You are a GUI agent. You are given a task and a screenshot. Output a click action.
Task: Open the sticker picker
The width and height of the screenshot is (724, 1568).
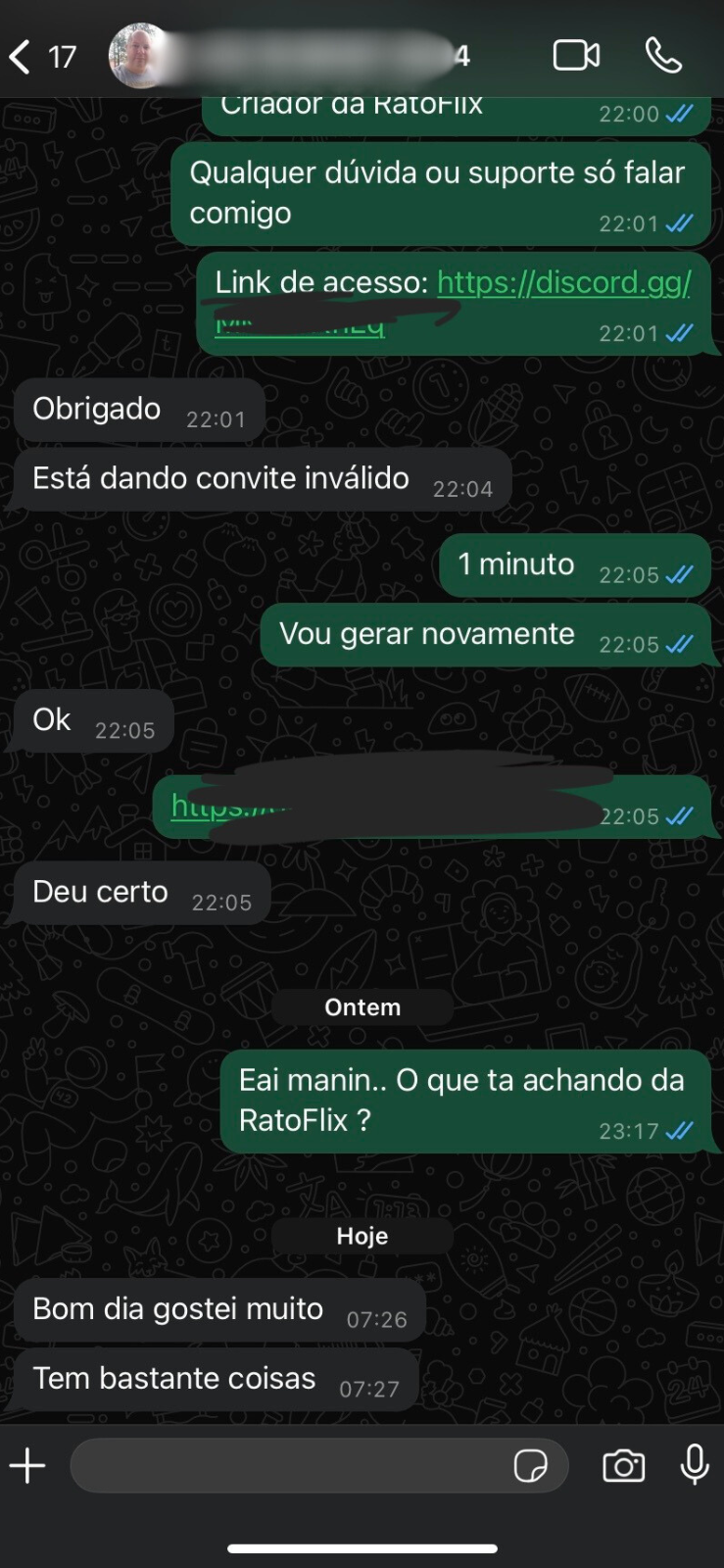point(530,1466)
